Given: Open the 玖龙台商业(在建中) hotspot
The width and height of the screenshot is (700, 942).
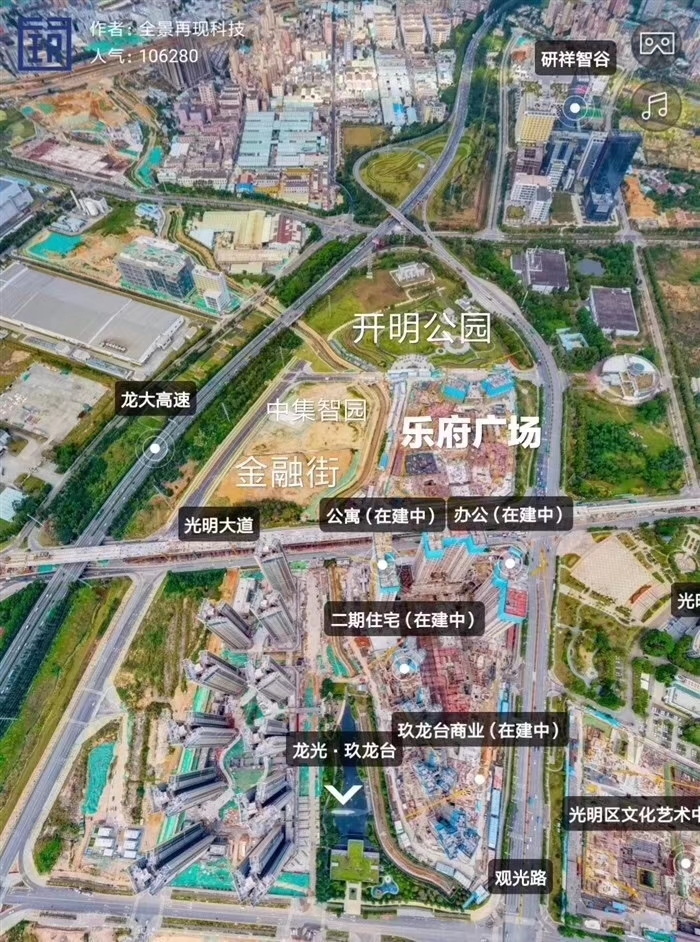Looking at the screenshot, I should pyautogui.click(x=478, y=730).
